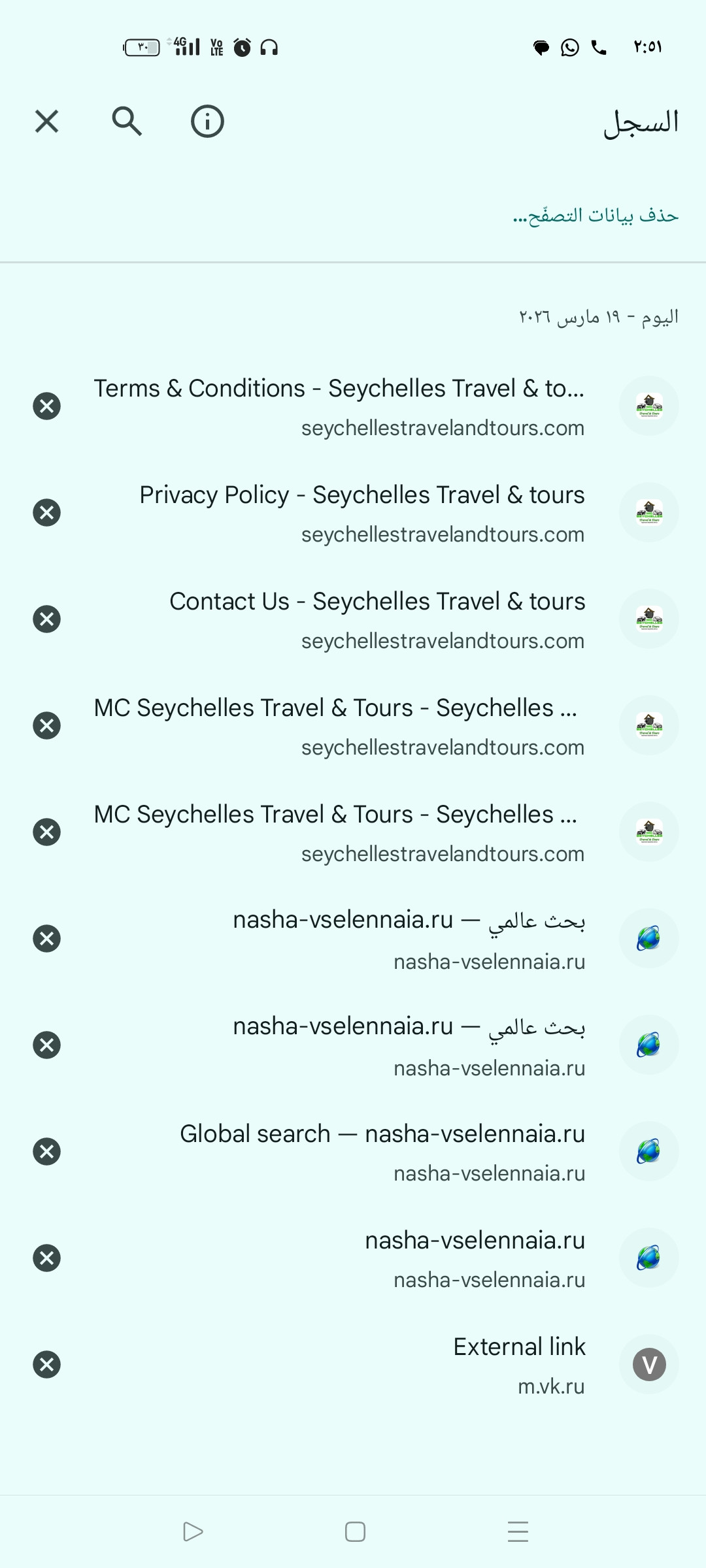The height and width of the screenshot is (1568, 706).
Task: Close the history page
Action: pyautogui.click(x=46, y=122)
